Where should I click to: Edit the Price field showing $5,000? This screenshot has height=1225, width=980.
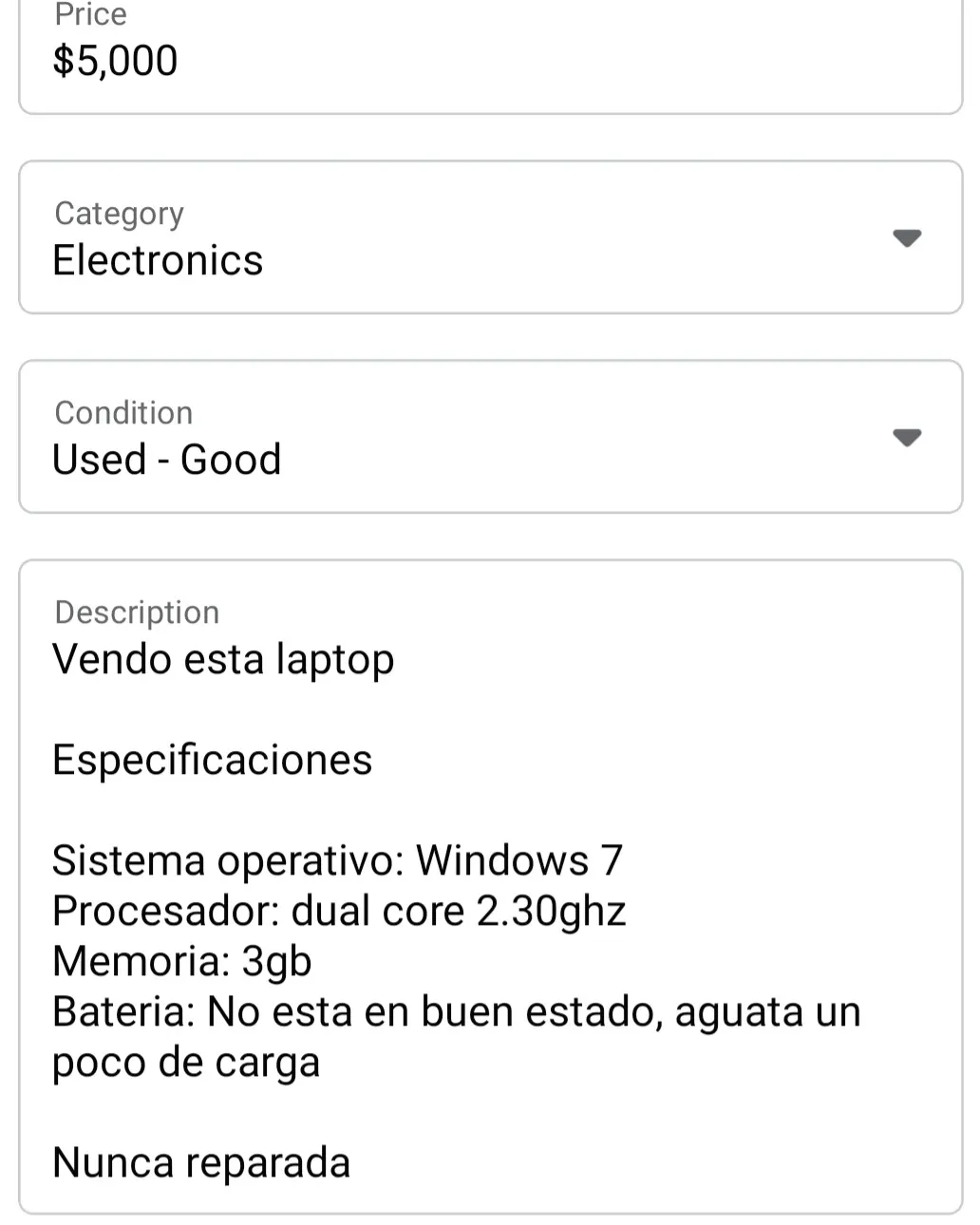pyautogui.click(x=490, y=59)
